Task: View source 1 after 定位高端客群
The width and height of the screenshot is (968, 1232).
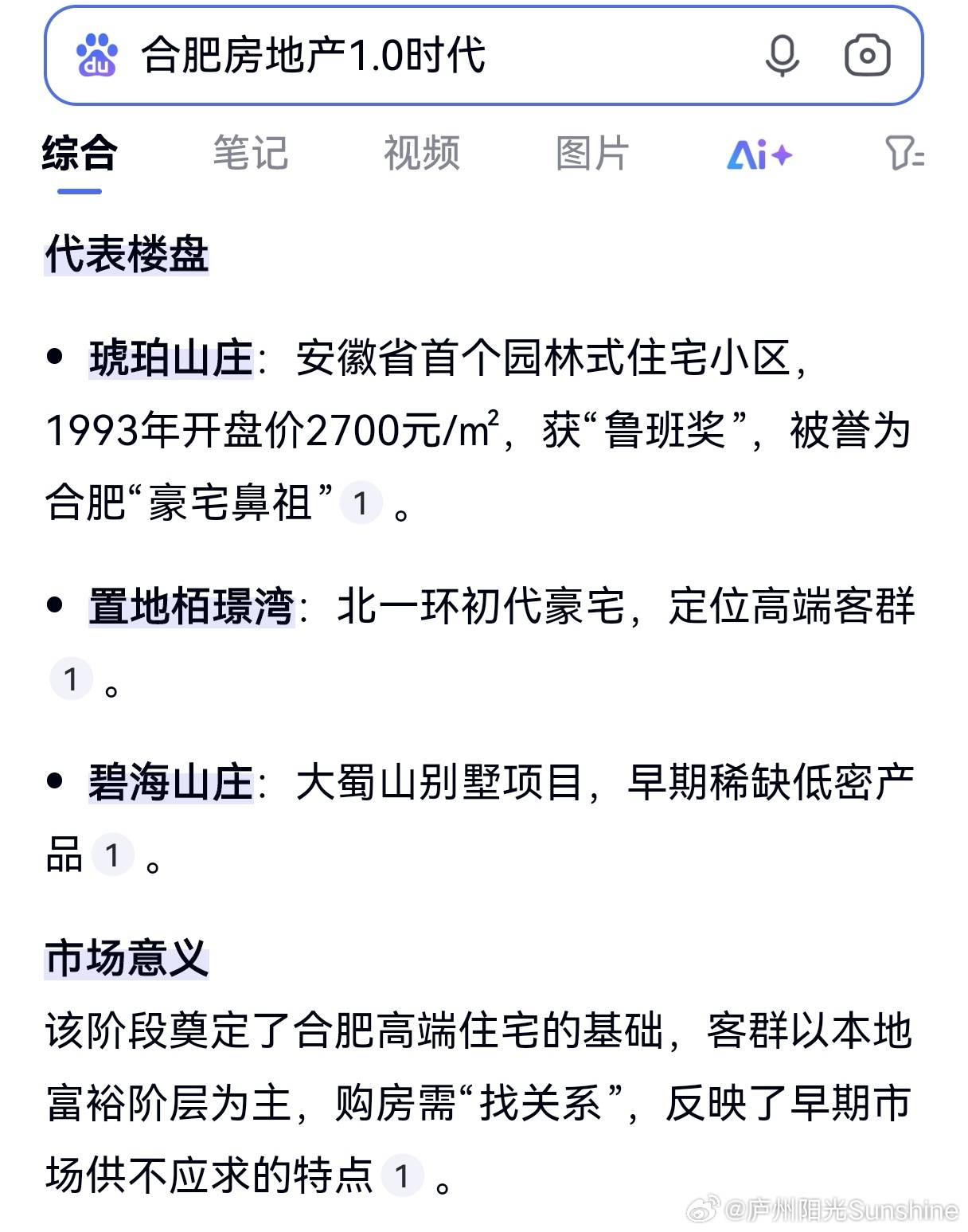Action: pyautogui.click(x=72, y=679)
